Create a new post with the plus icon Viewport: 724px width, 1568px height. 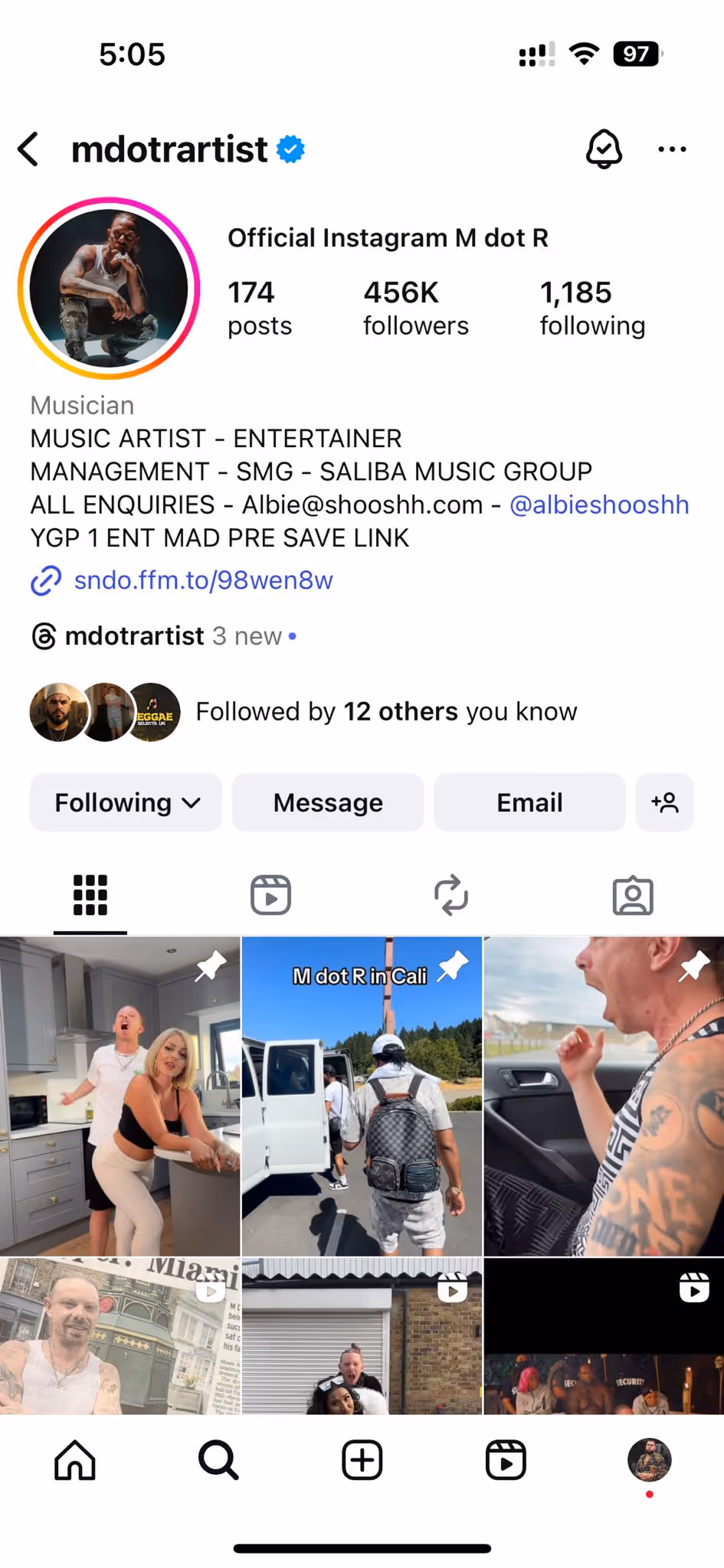tap(362, 1460)
